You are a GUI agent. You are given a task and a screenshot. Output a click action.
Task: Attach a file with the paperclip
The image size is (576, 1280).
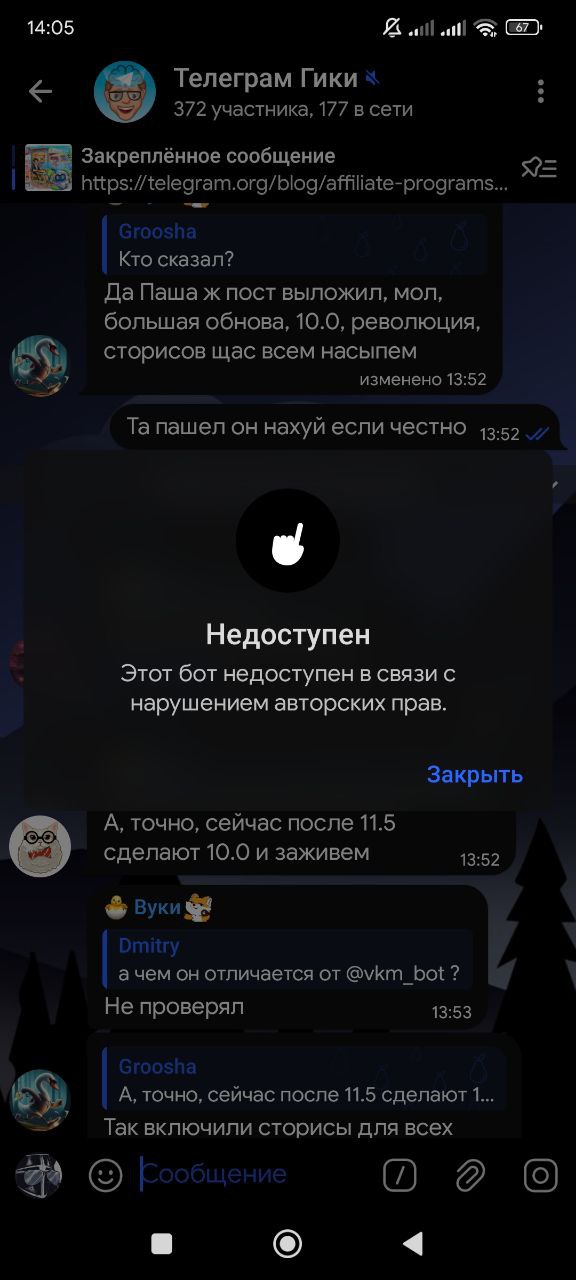point(470,1175)
